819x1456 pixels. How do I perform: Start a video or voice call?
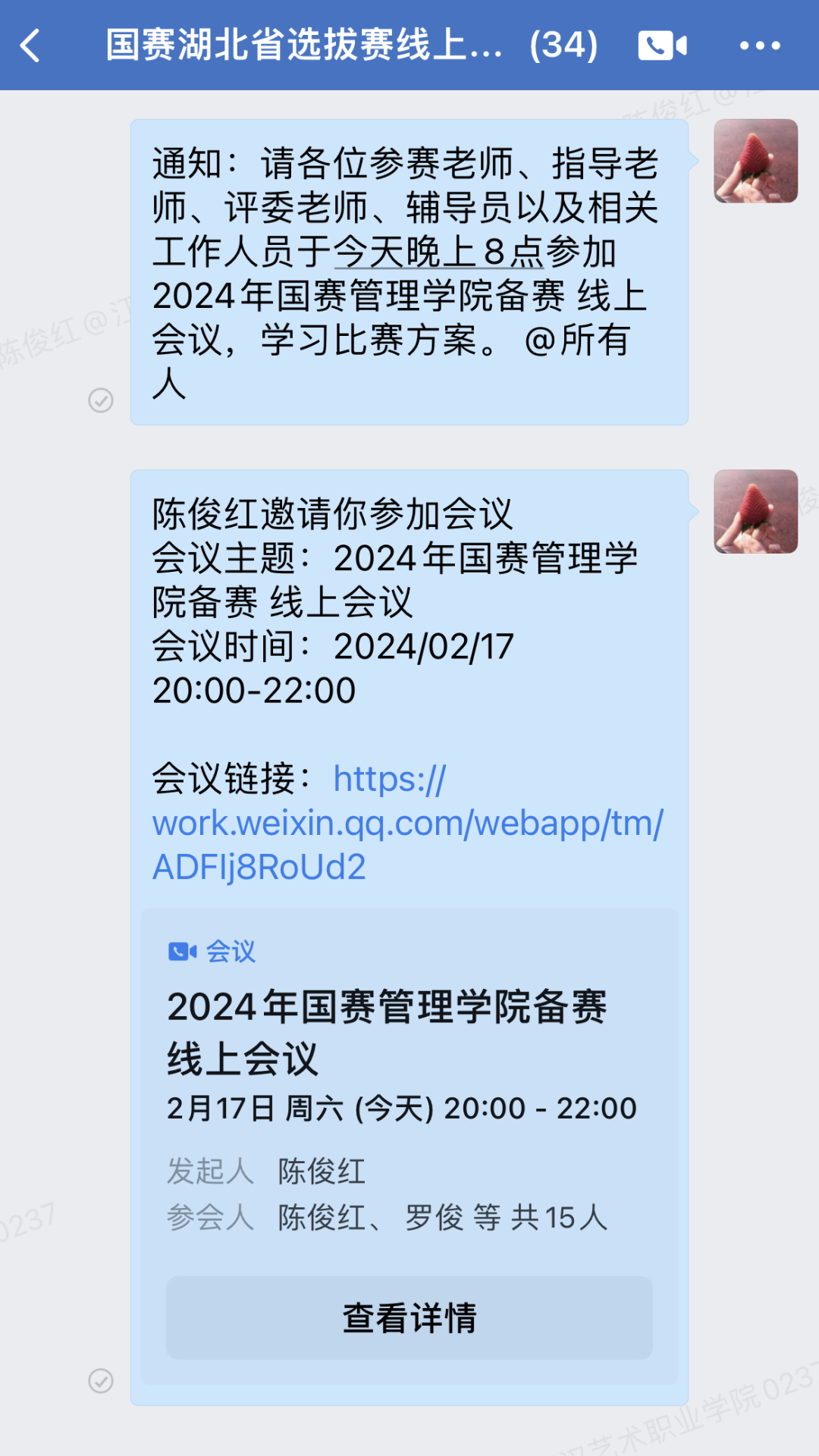coord(662,45)
